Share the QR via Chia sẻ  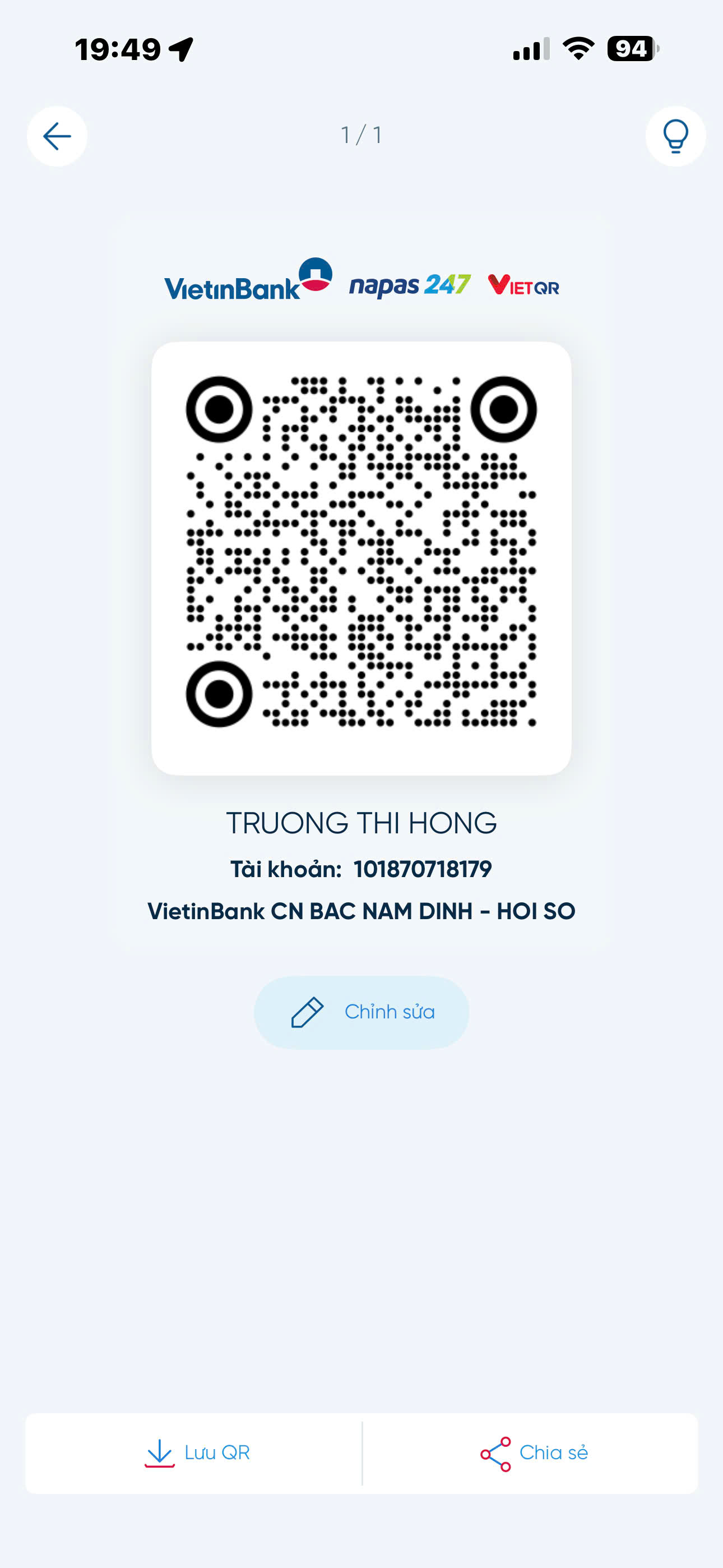[x=534, y=1453]
